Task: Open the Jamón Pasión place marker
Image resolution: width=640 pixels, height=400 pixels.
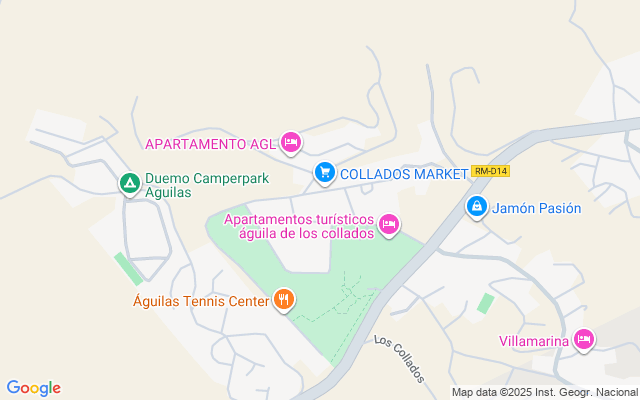Action: (x=477, y=208)
